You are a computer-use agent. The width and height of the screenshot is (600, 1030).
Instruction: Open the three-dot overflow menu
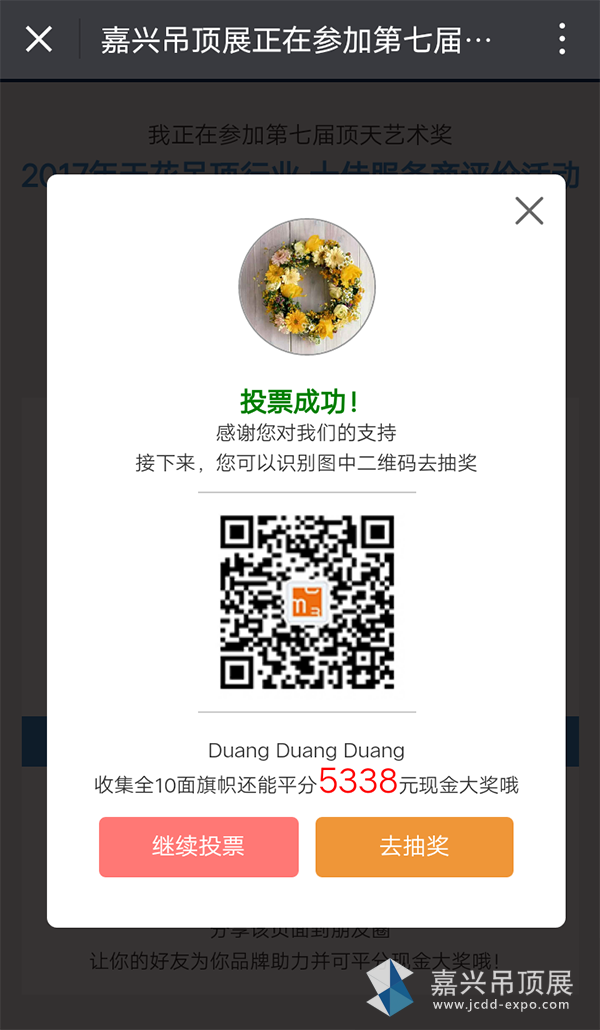pyautogui.click(x=562, y=40)
